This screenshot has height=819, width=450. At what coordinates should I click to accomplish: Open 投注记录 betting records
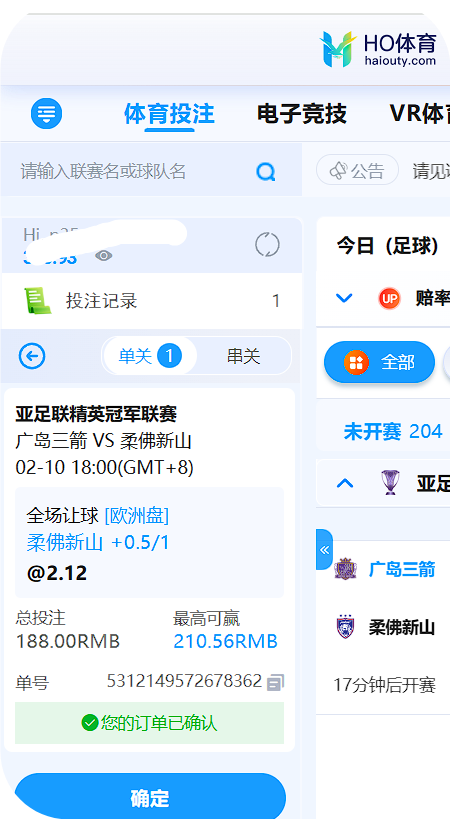coord(151,301)
